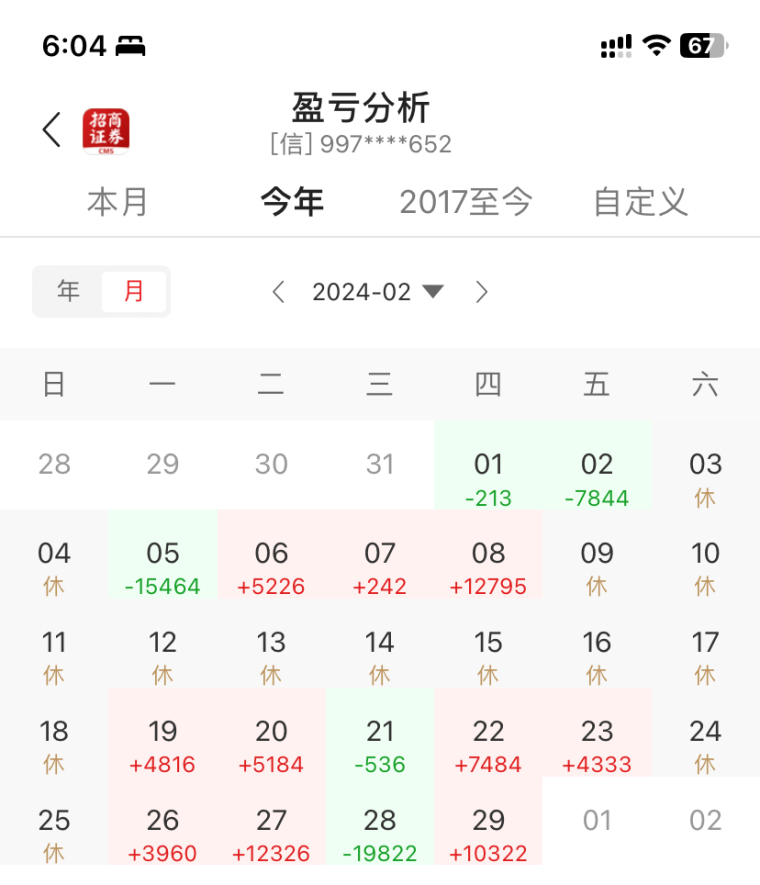View details for day 28 with -19822

[x=379, y=834]
